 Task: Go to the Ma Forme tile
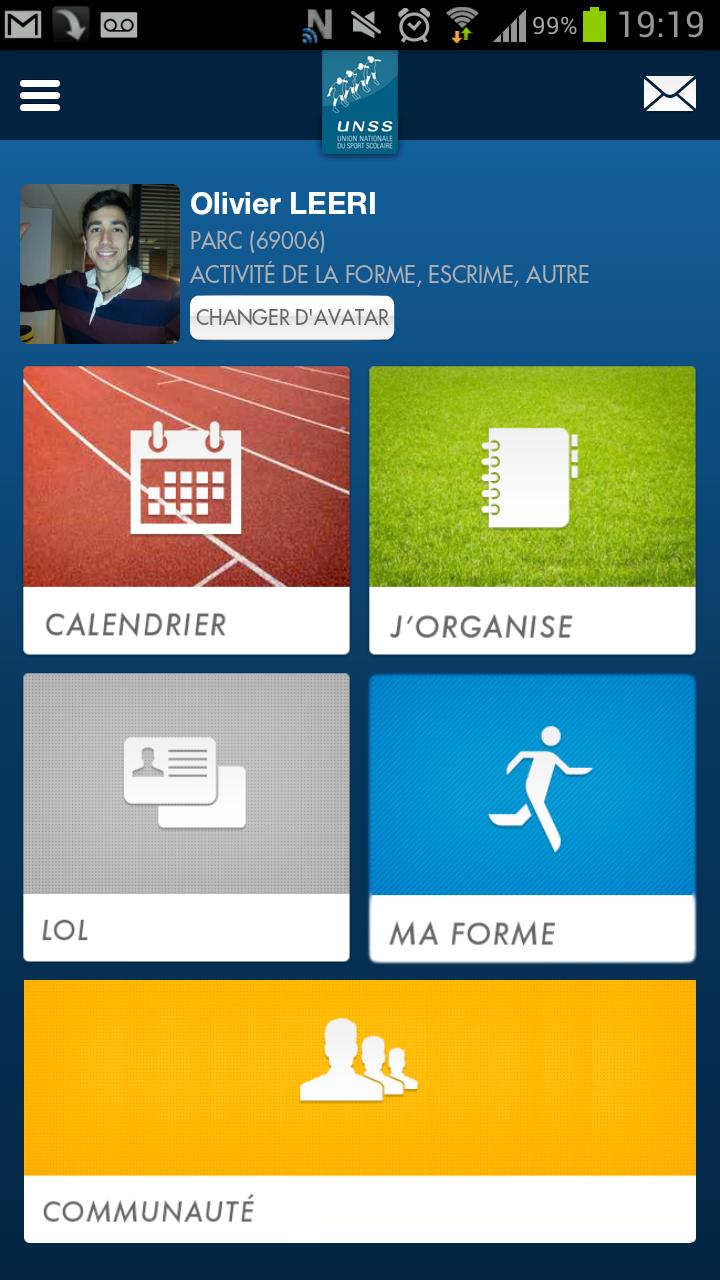[x=532, y=816]
